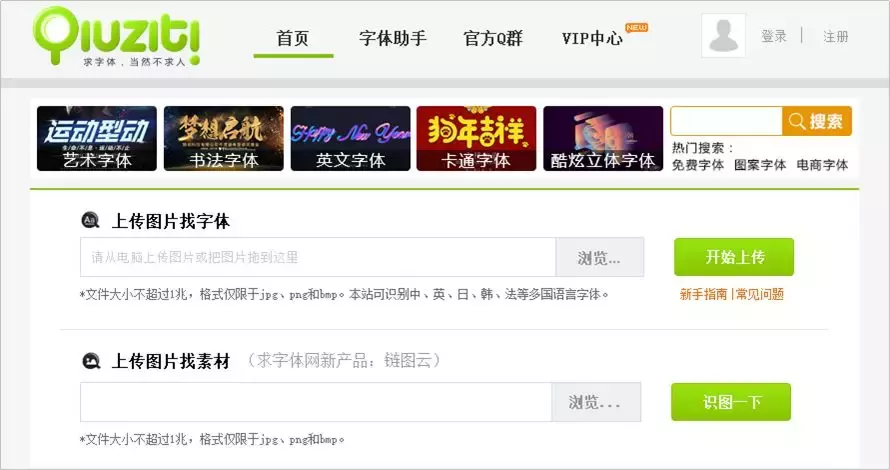Open the VIP中心 tab

pyautogui.click(x=592, y=39)
